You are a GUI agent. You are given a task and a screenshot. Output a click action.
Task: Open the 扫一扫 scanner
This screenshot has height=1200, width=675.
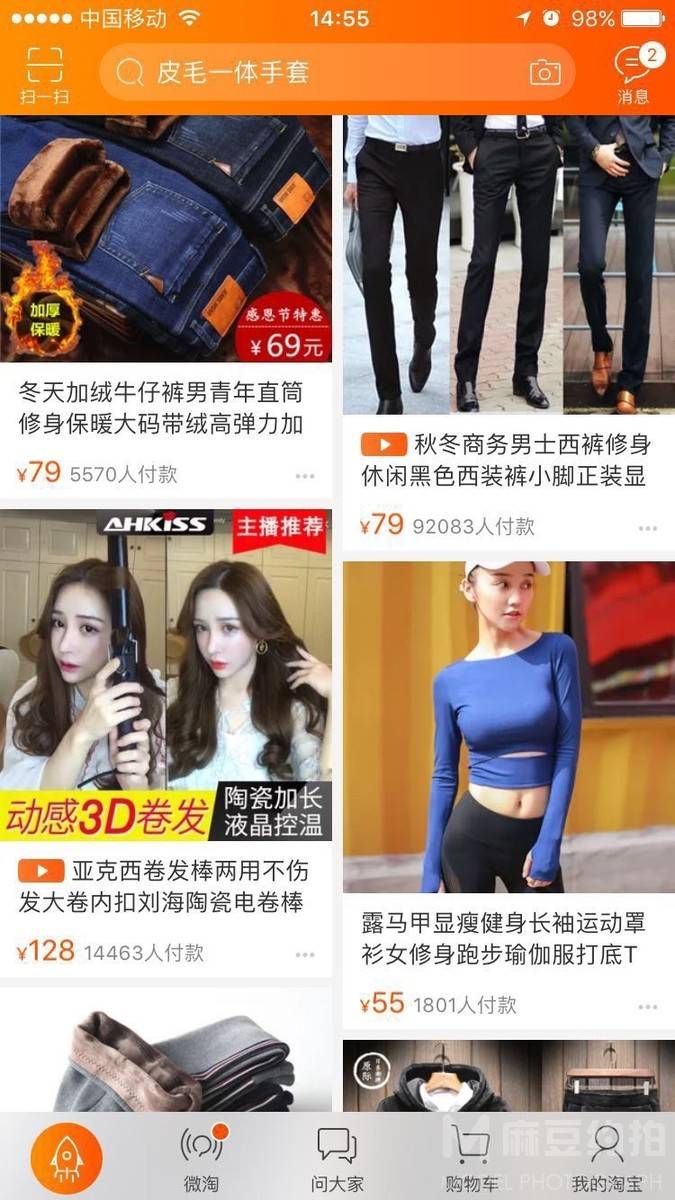[44, 75]
